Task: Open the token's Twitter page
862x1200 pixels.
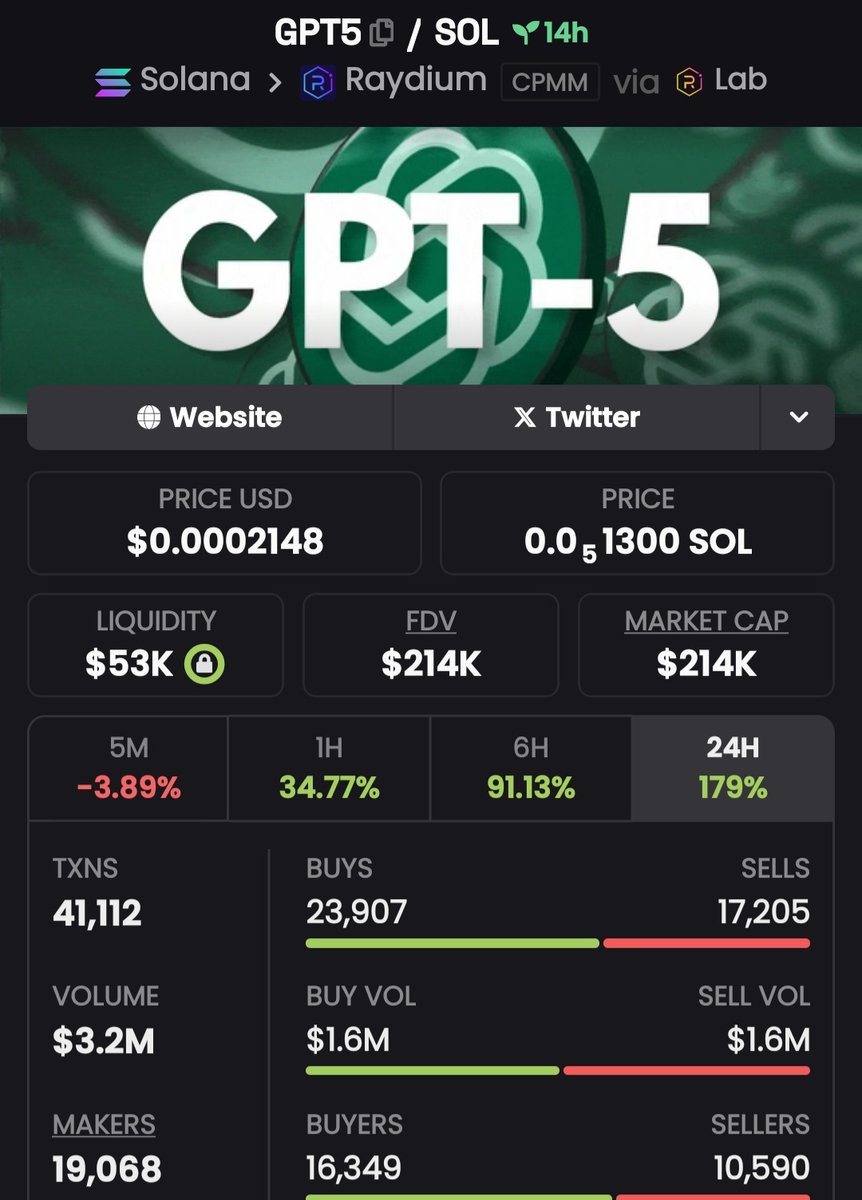Action: pos(577,417)
